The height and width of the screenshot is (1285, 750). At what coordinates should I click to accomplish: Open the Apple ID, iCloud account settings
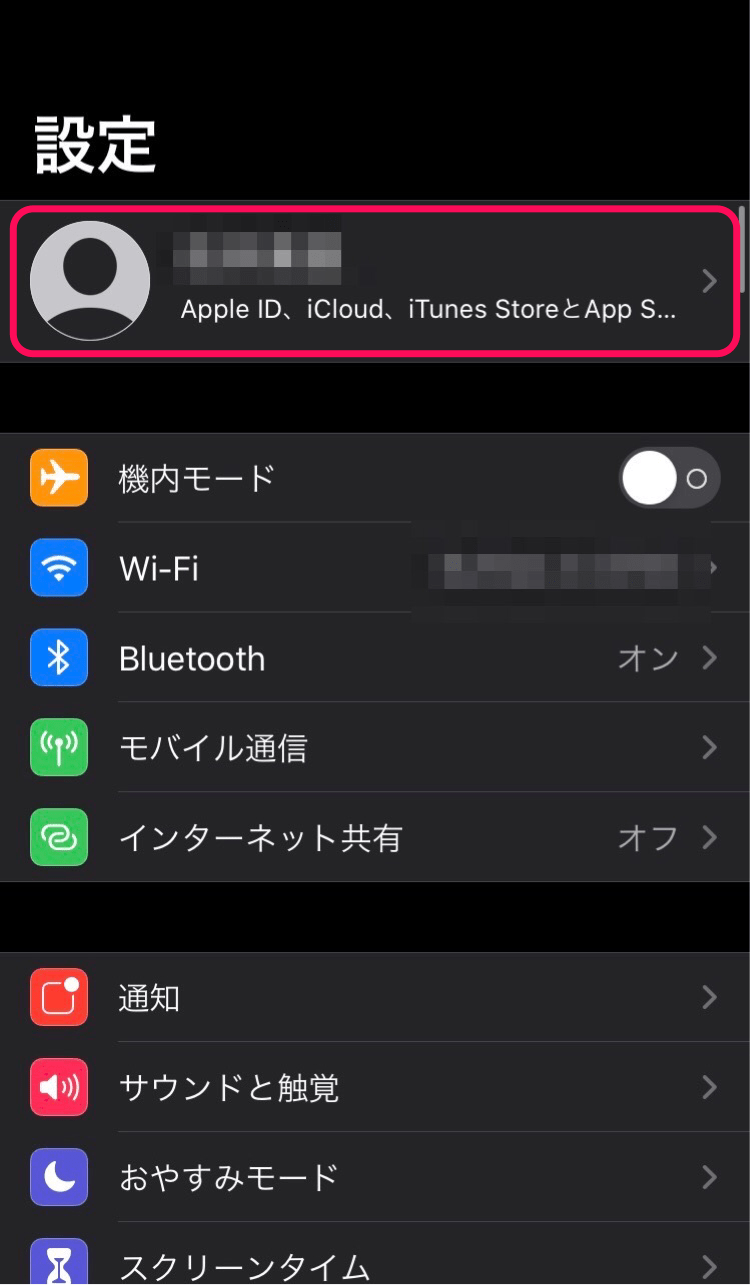click(375, 281)
